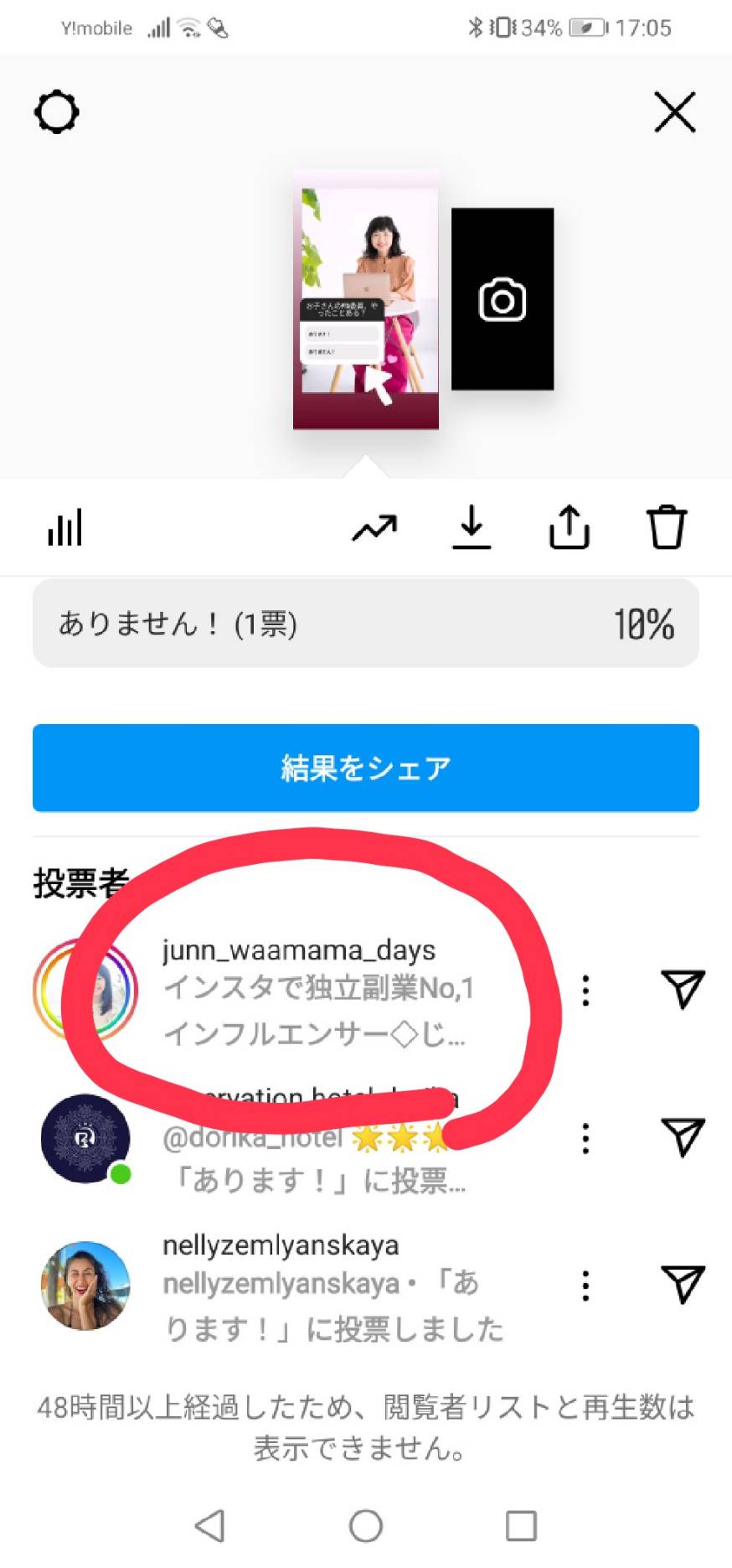
Task: Promote story with trending arrow icon
Action: pyautogui.click(x=374, y=528)
